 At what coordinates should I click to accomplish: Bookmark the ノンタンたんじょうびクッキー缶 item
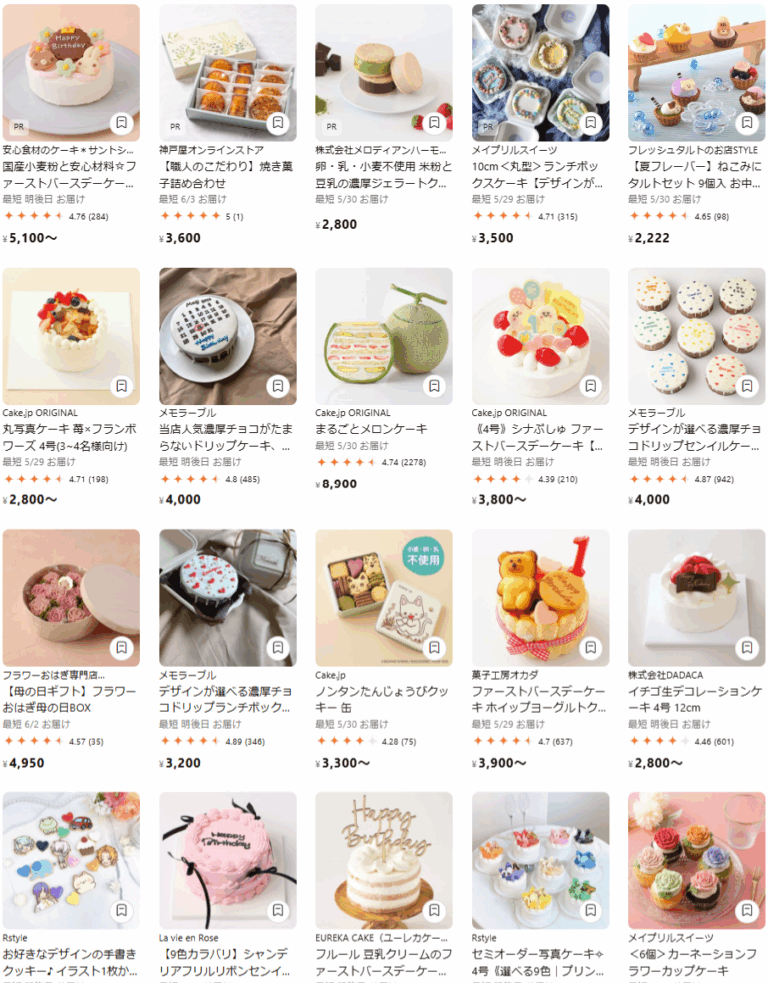click(433, 648)
